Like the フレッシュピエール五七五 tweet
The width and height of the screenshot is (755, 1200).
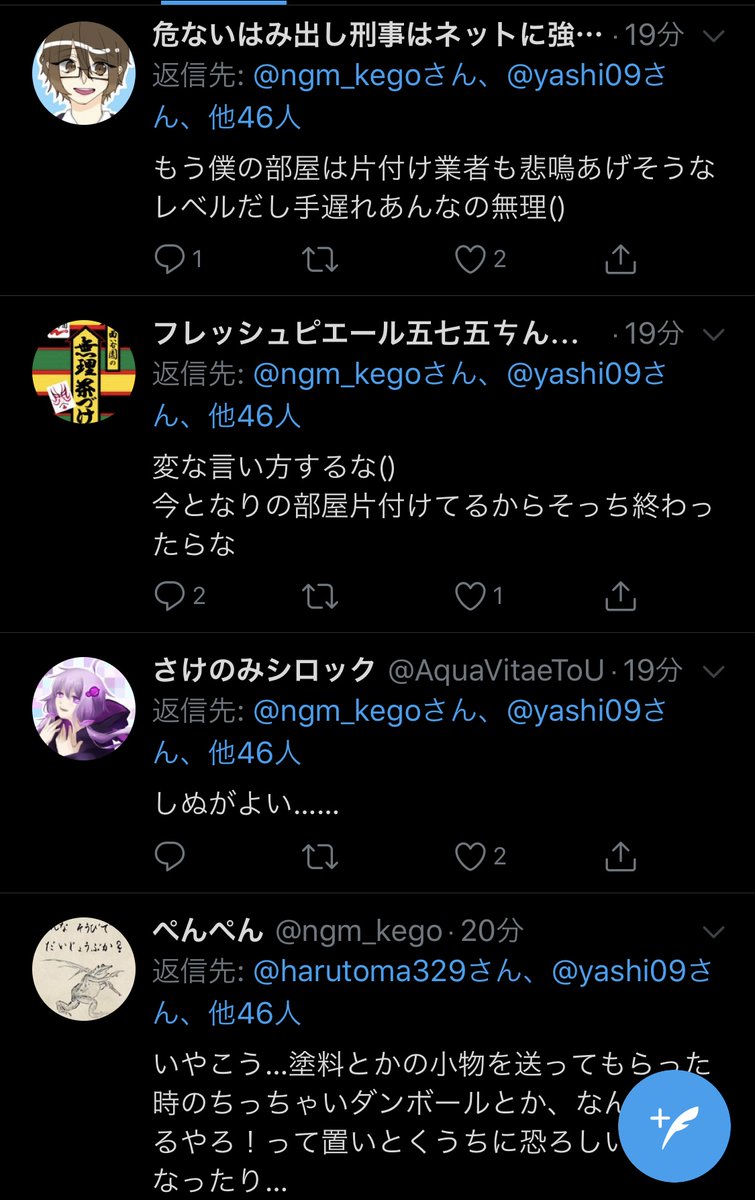click(x=468, y=594)
